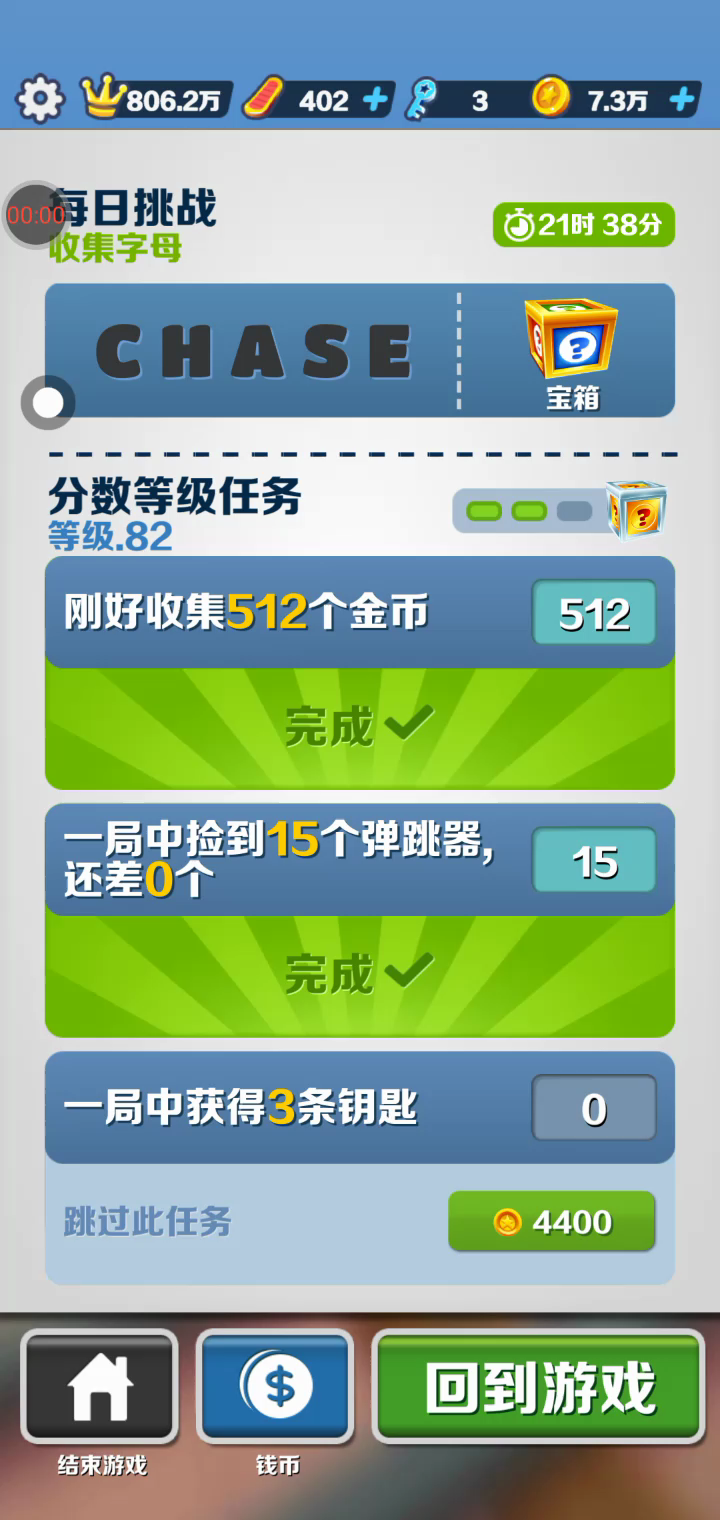The height and width of the screenshot is (1520, 720).
Task: Return to the game with 回到游戏
Action: [x=539, y=1387]
